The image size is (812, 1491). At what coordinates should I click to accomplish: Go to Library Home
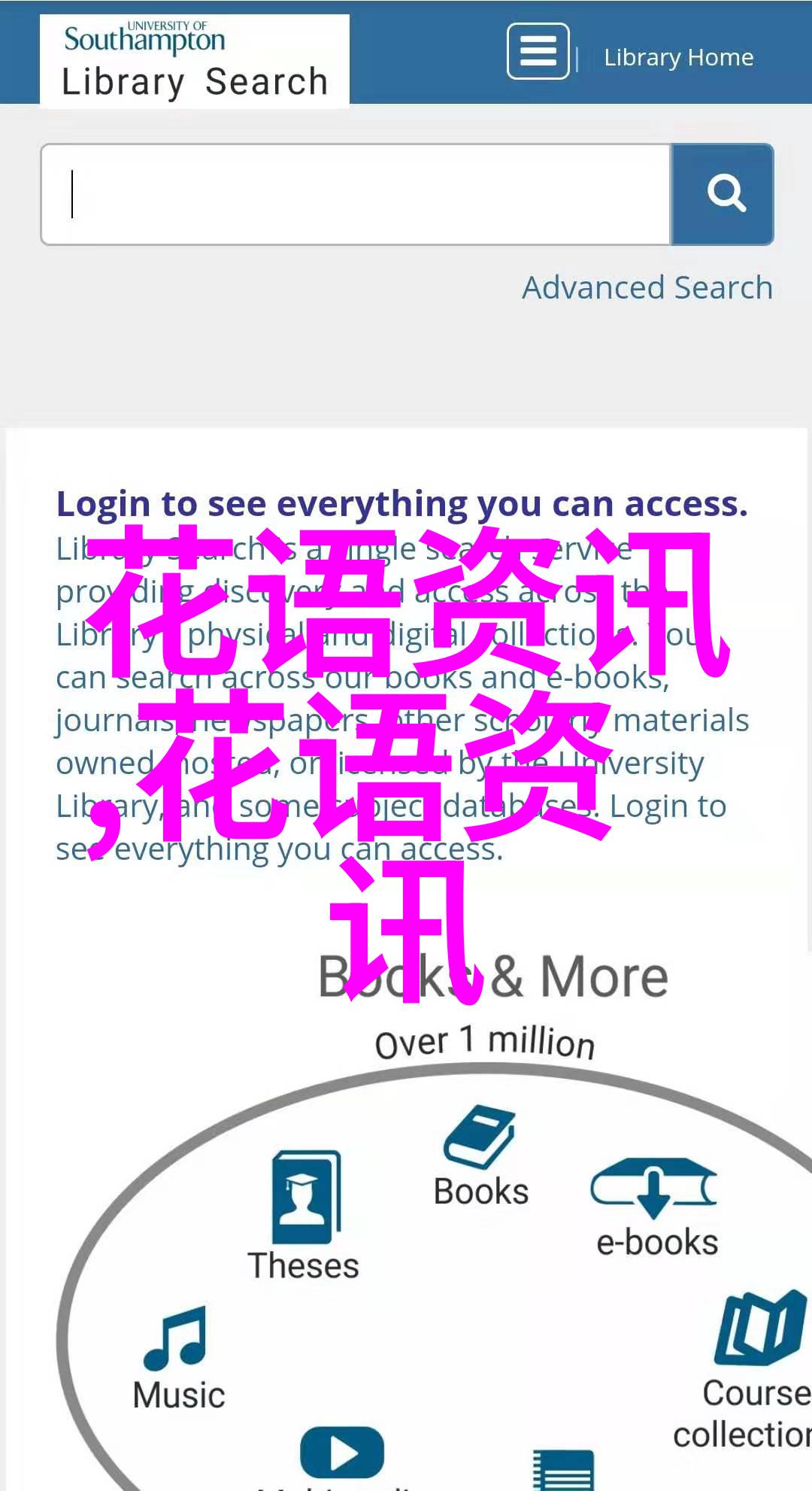pyautogui.click(x=678, y=58)
